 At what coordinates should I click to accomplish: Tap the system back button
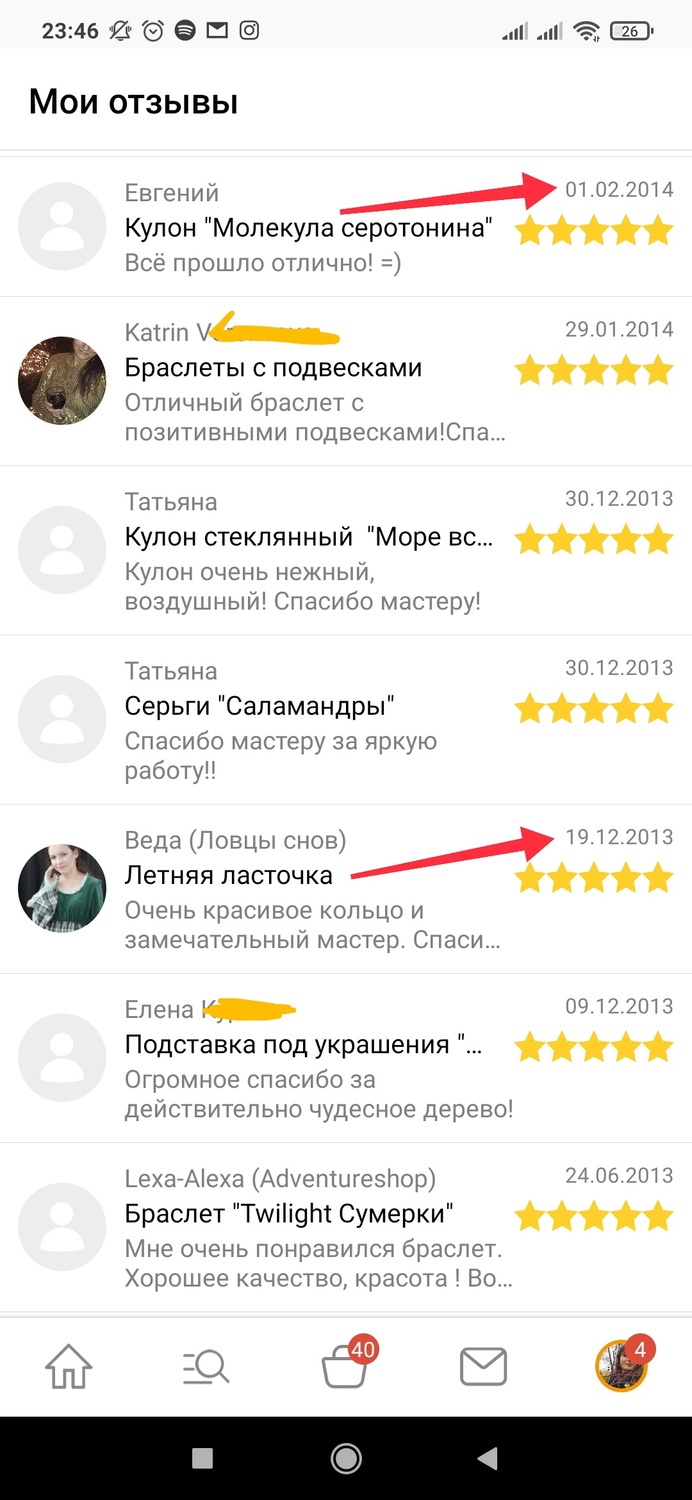point(488,1459)
